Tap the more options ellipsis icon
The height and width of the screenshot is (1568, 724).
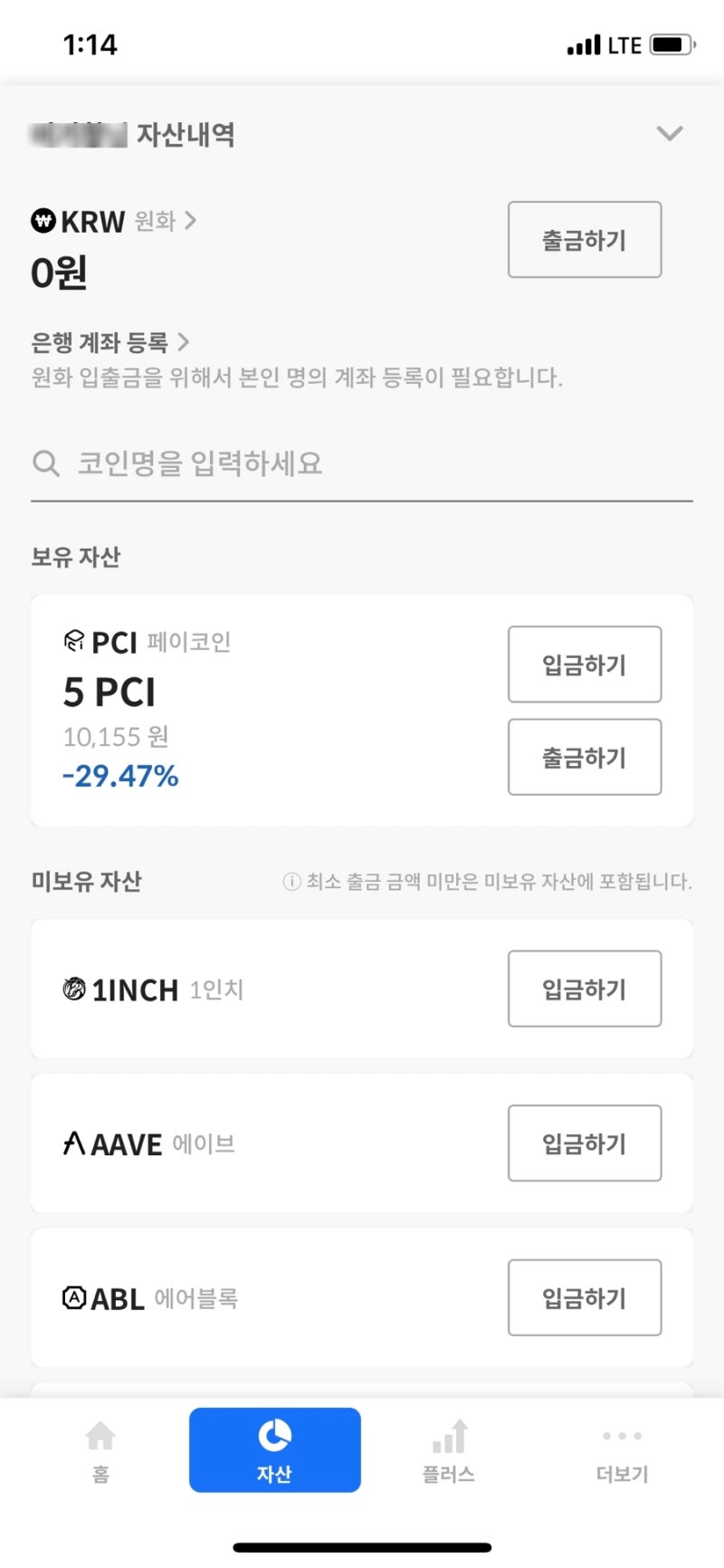pyautogui.click(x=621, y=1437)
